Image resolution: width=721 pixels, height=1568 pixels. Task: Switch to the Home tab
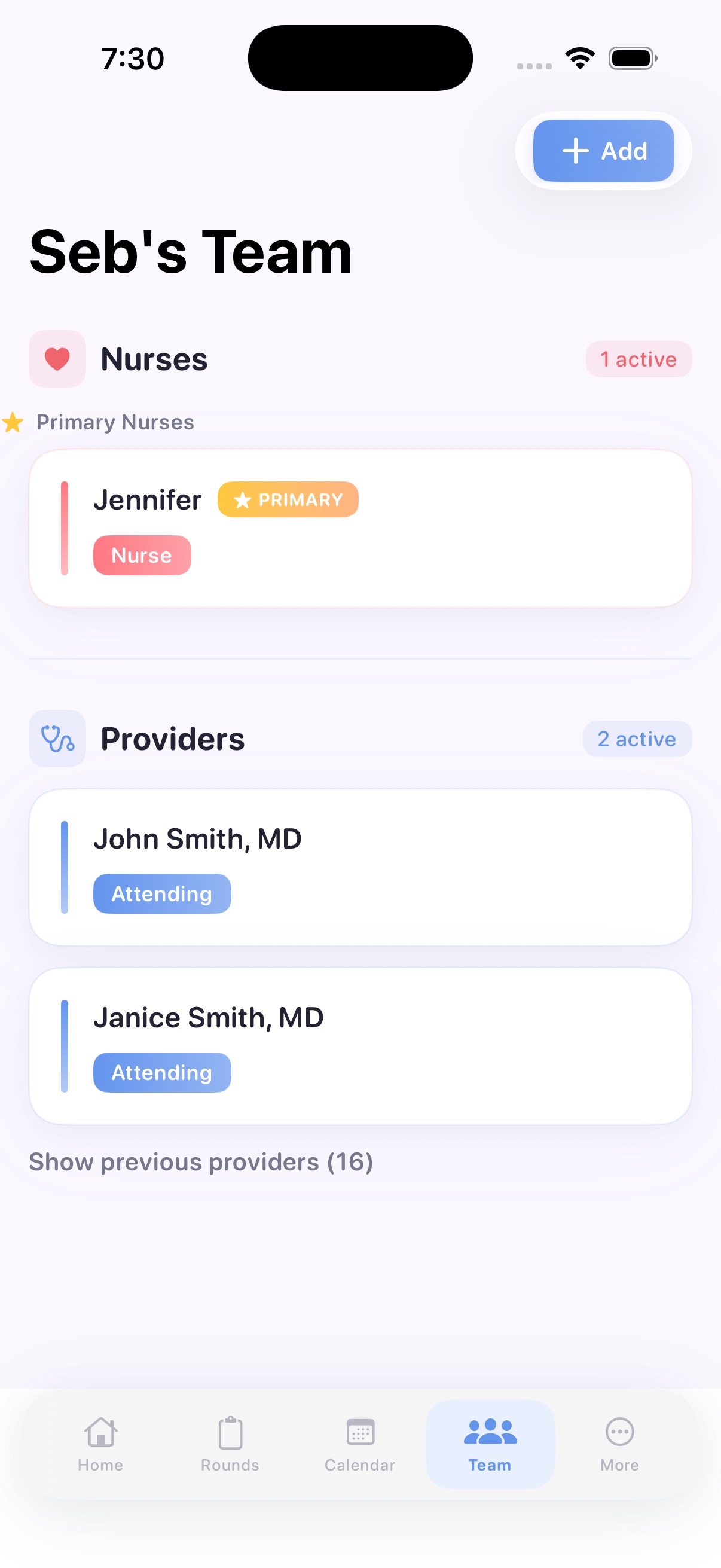click(100, 1442)
